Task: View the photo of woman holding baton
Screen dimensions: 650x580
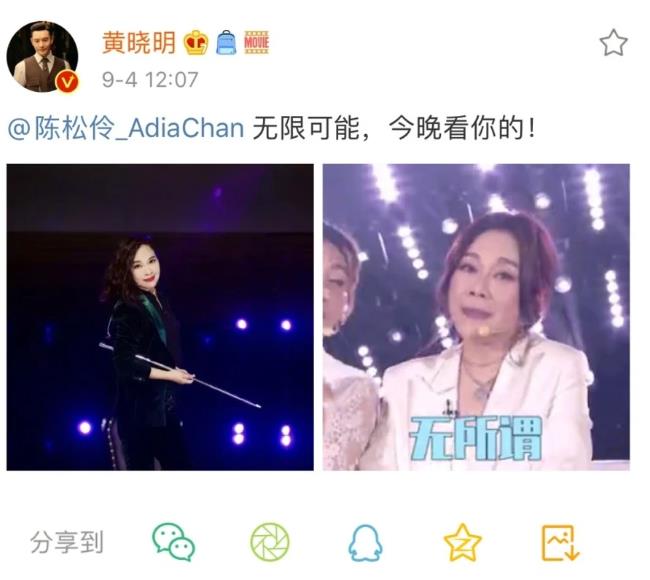Action: [160, 317]
